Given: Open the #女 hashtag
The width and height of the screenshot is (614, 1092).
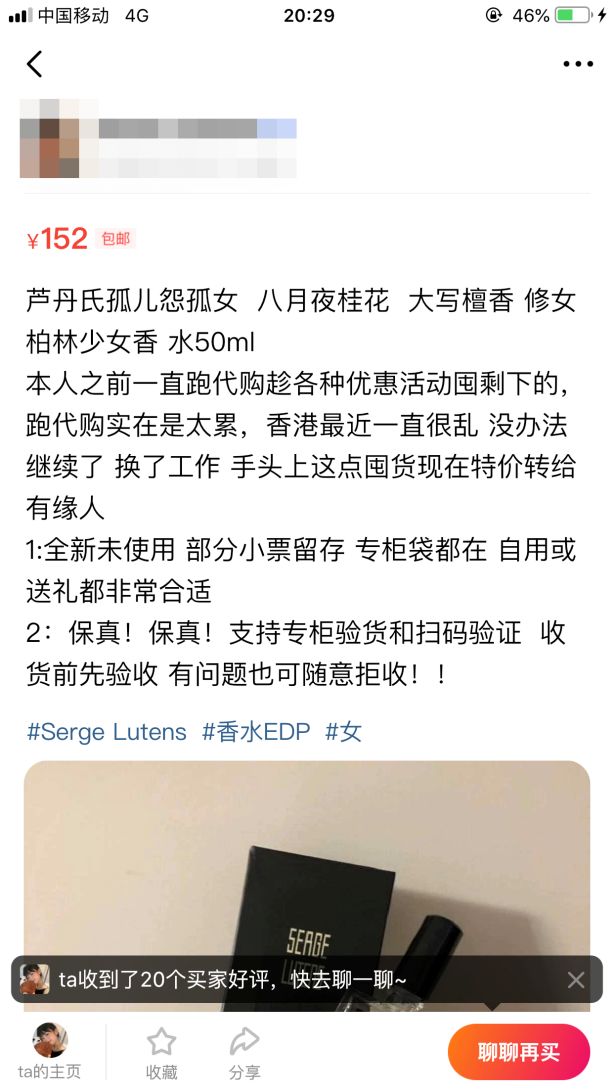Looking at the screenshot, I should 343,732.
